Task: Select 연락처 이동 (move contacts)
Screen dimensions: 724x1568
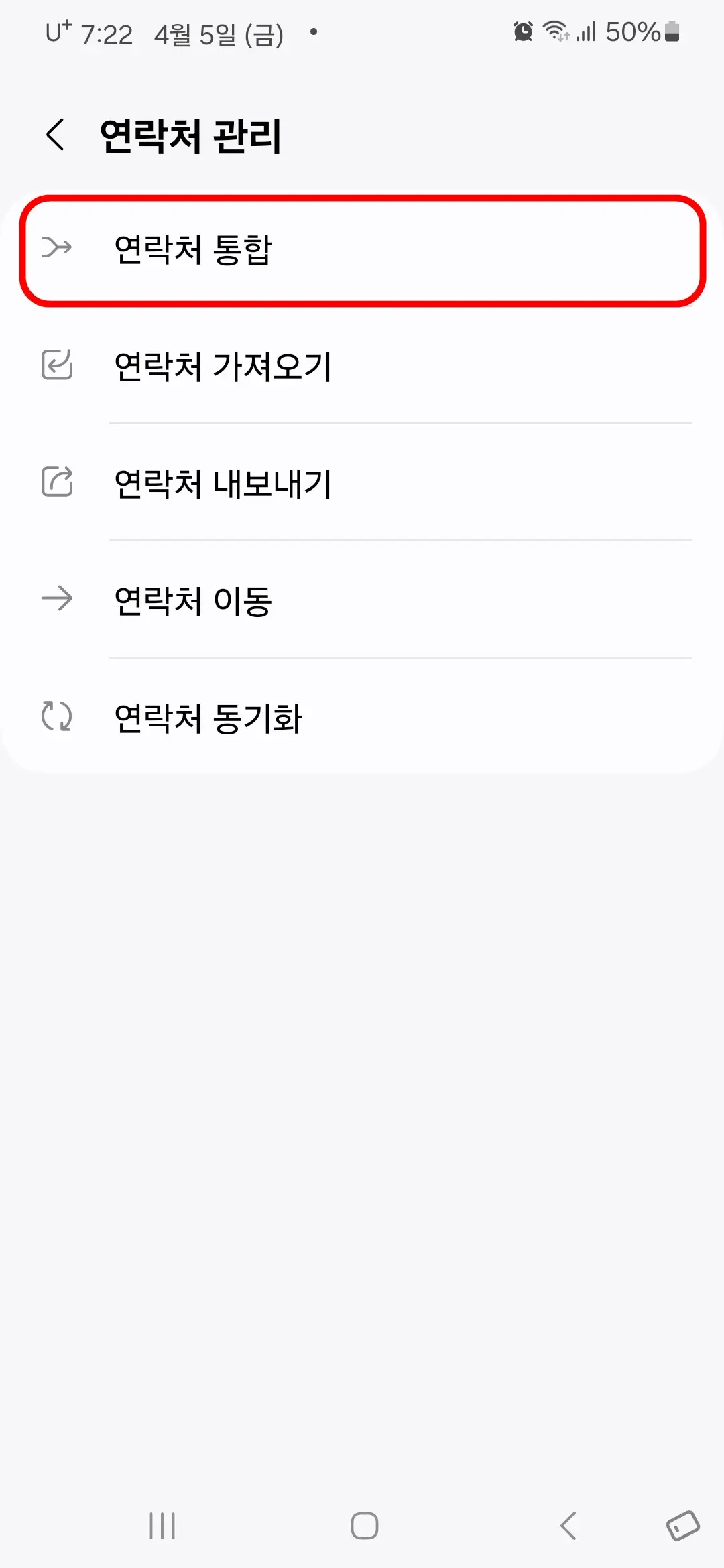Action: coord(194,601)
